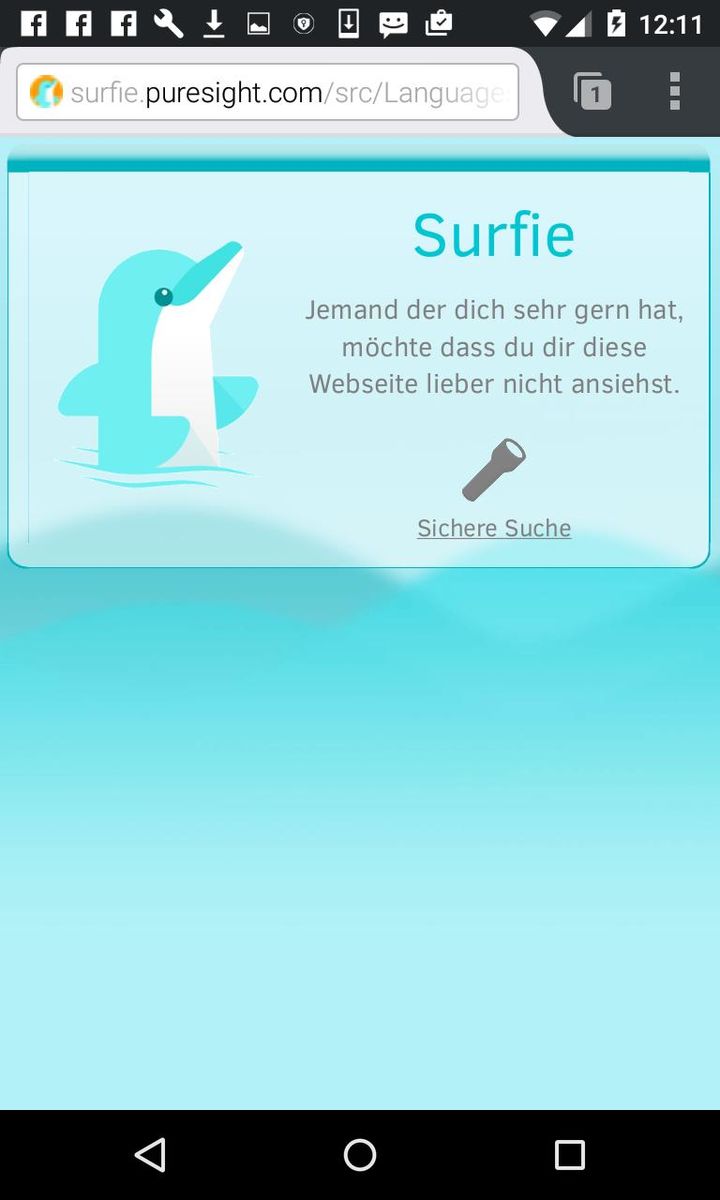Open the Sichere Suche link

(493, 527)
